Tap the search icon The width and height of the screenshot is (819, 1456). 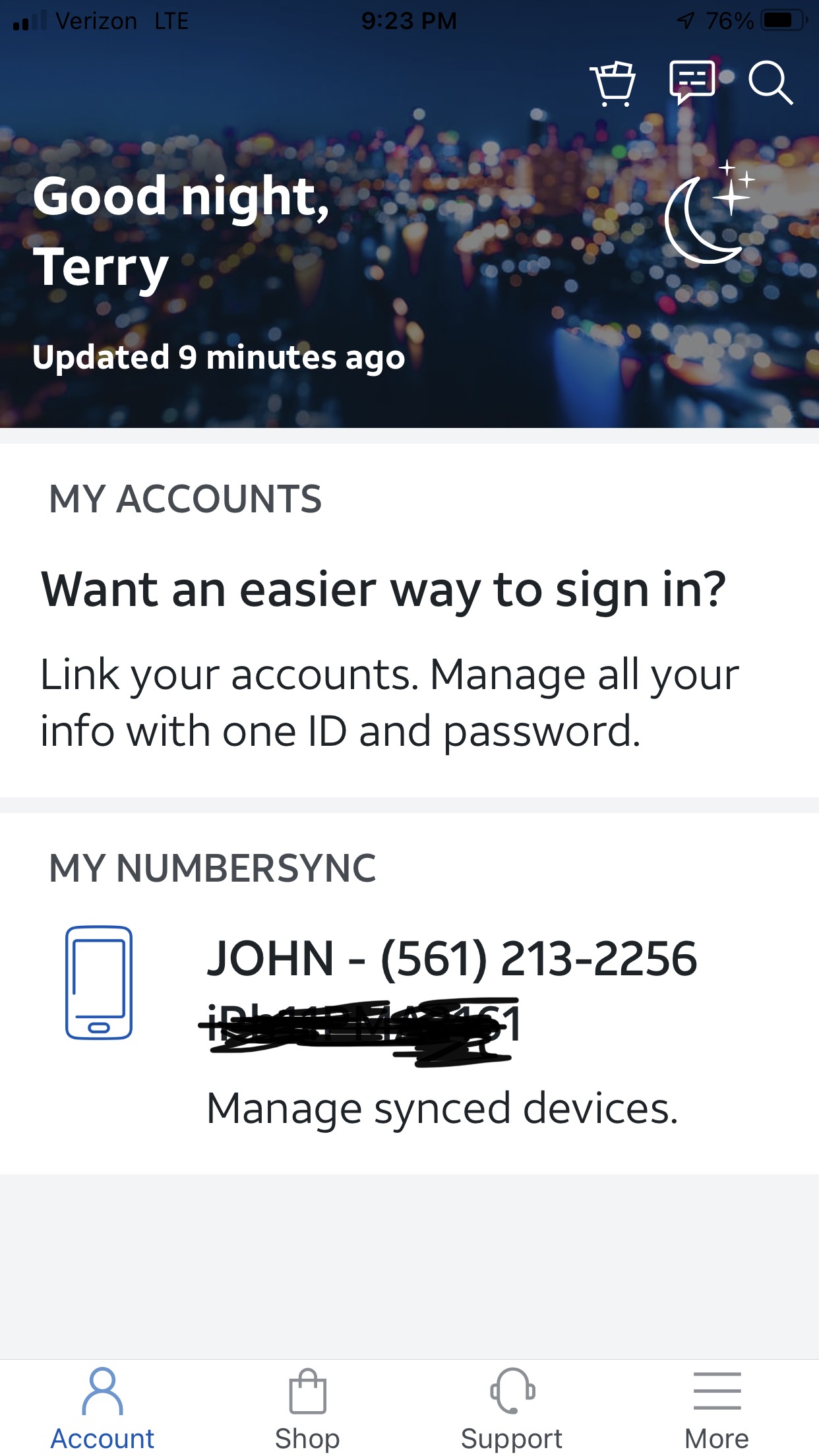[x=773, y=84]
